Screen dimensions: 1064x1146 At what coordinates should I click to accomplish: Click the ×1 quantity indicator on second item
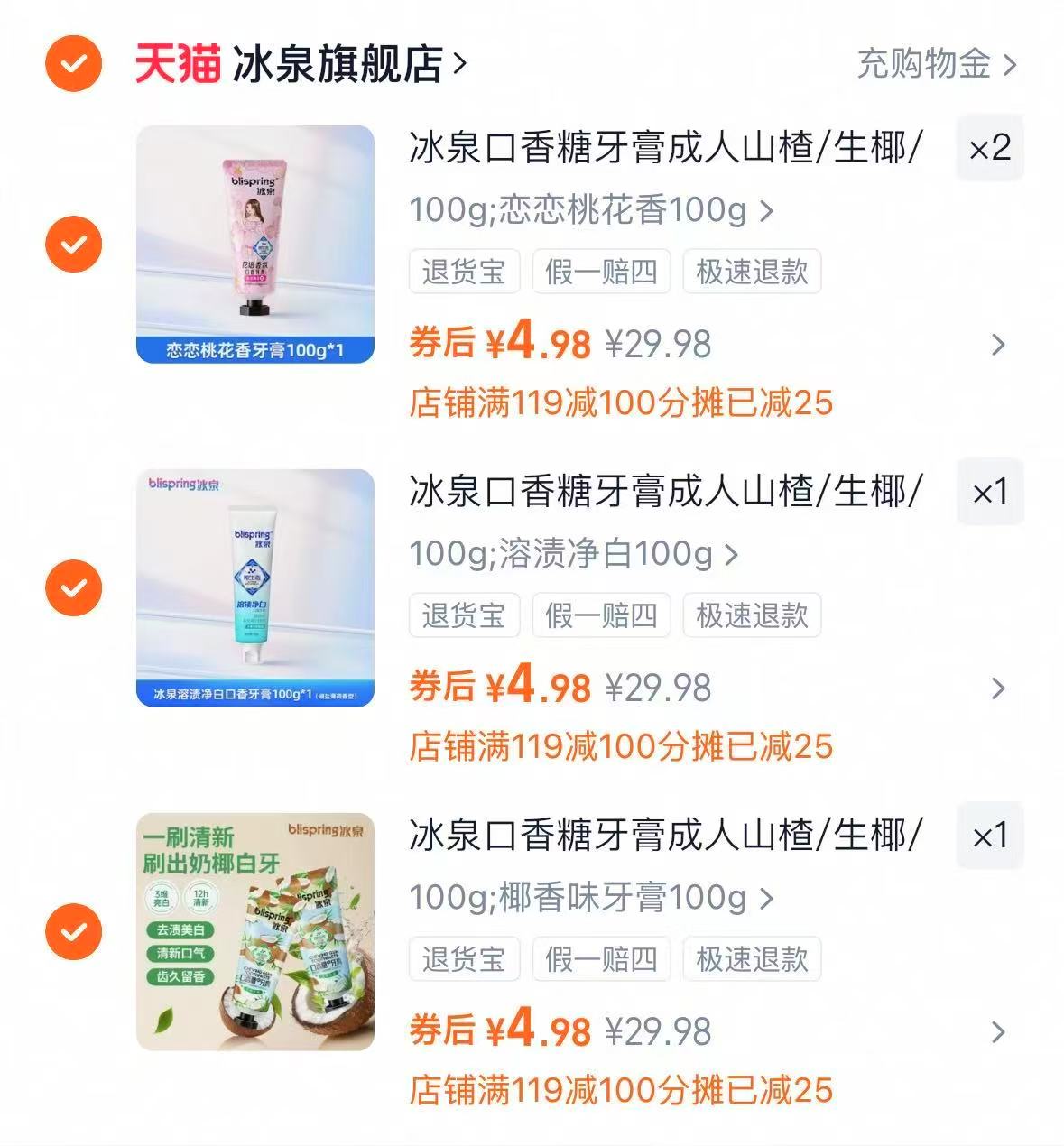coord(989,494)
